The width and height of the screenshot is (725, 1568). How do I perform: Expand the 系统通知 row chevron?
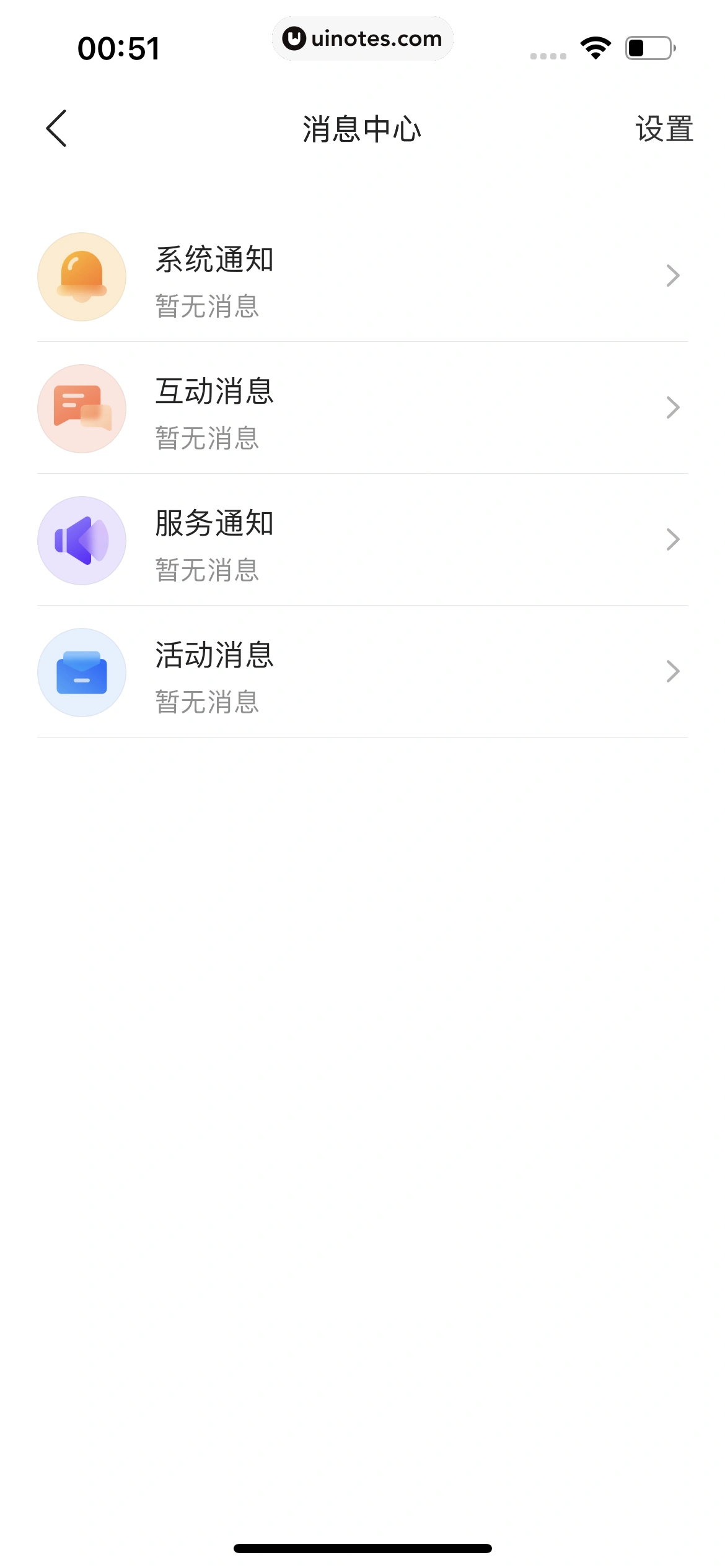(x=674, y=277)
